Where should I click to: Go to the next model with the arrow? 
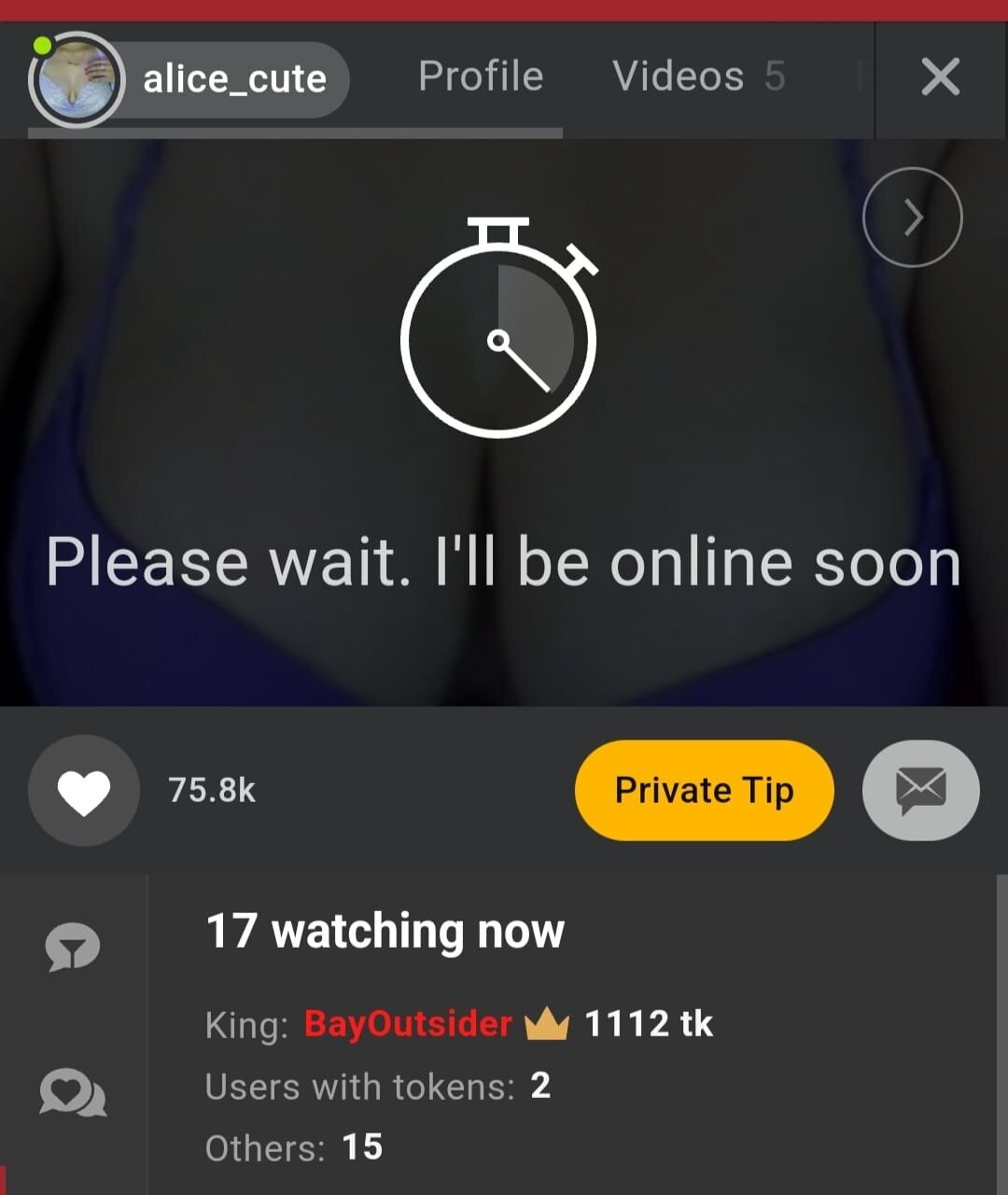pos(912,218)
